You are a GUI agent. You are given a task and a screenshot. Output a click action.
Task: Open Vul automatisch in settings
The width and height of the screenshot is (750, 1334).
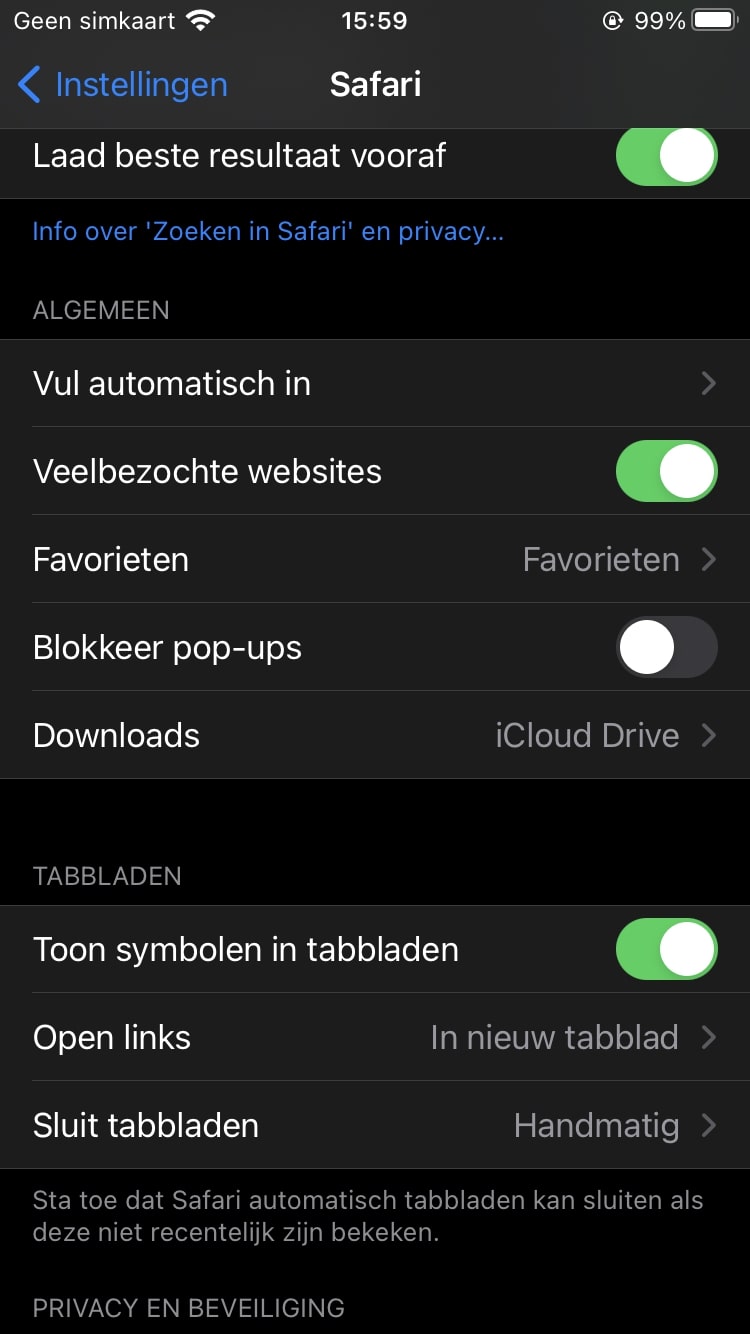375,383
